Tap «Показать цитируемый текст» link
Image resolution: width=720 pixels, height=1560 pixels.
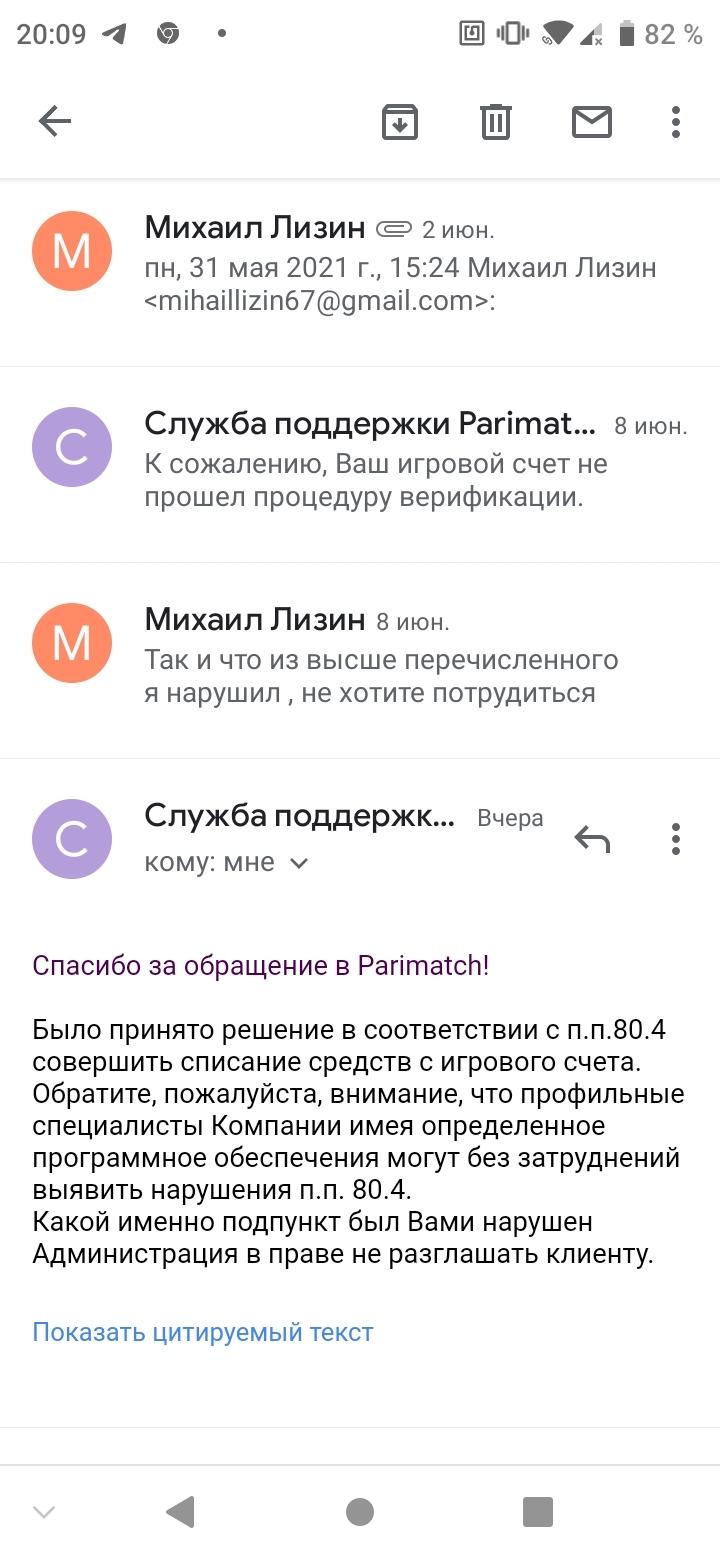203,1332
